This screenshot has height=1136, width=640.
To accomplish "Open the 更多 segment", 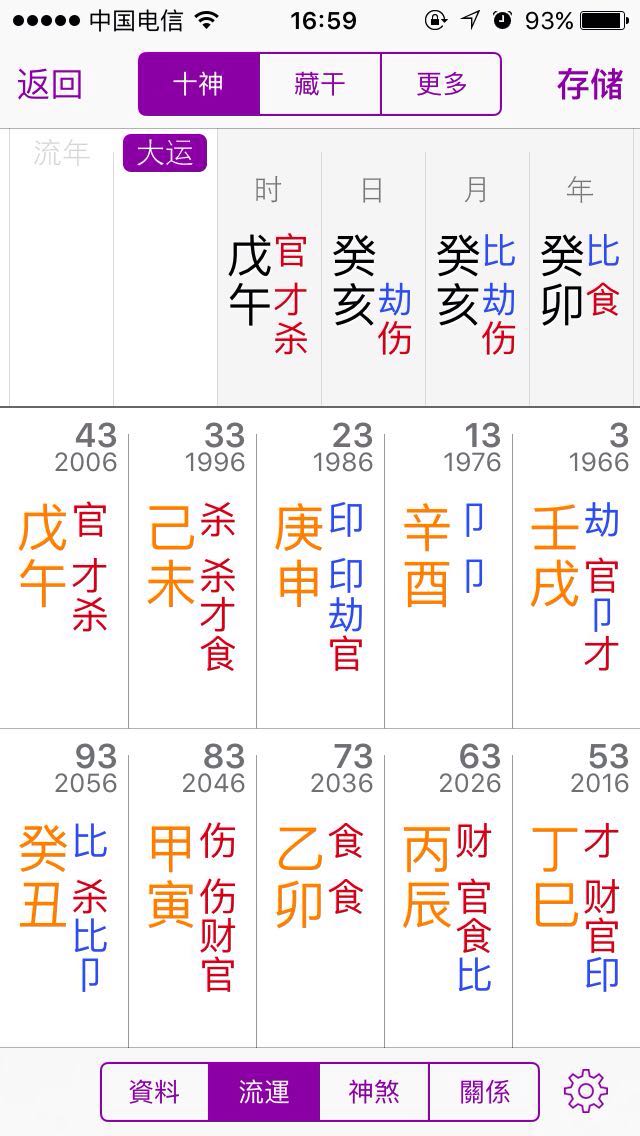I will 441,84.
